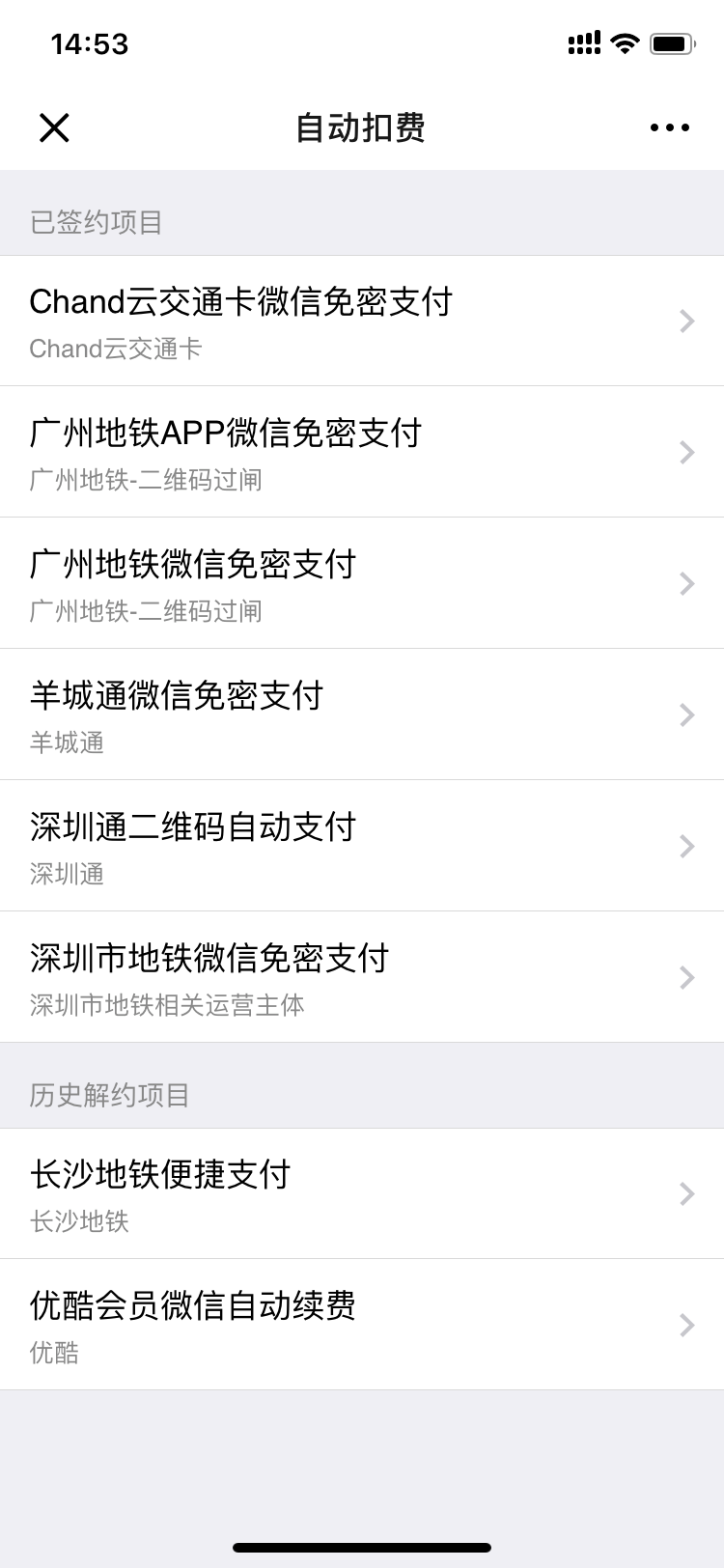This screenshot has height=1568, width=724.
Task: Open the three-dot more options menu
Action: [669, 127]
